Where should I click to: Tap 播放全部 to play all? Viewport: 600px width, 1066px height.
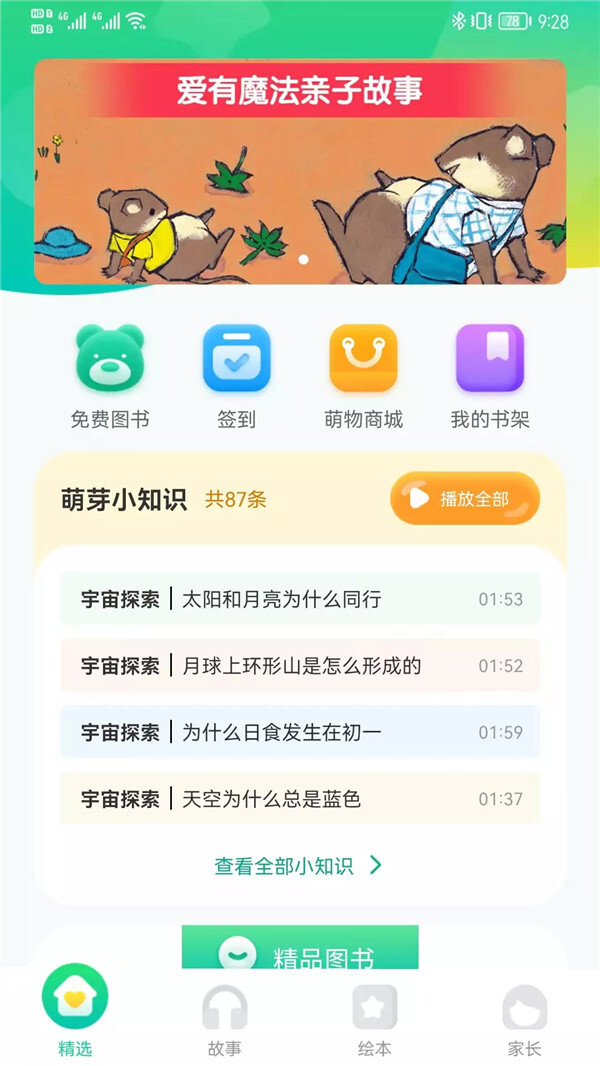[465, 498]
